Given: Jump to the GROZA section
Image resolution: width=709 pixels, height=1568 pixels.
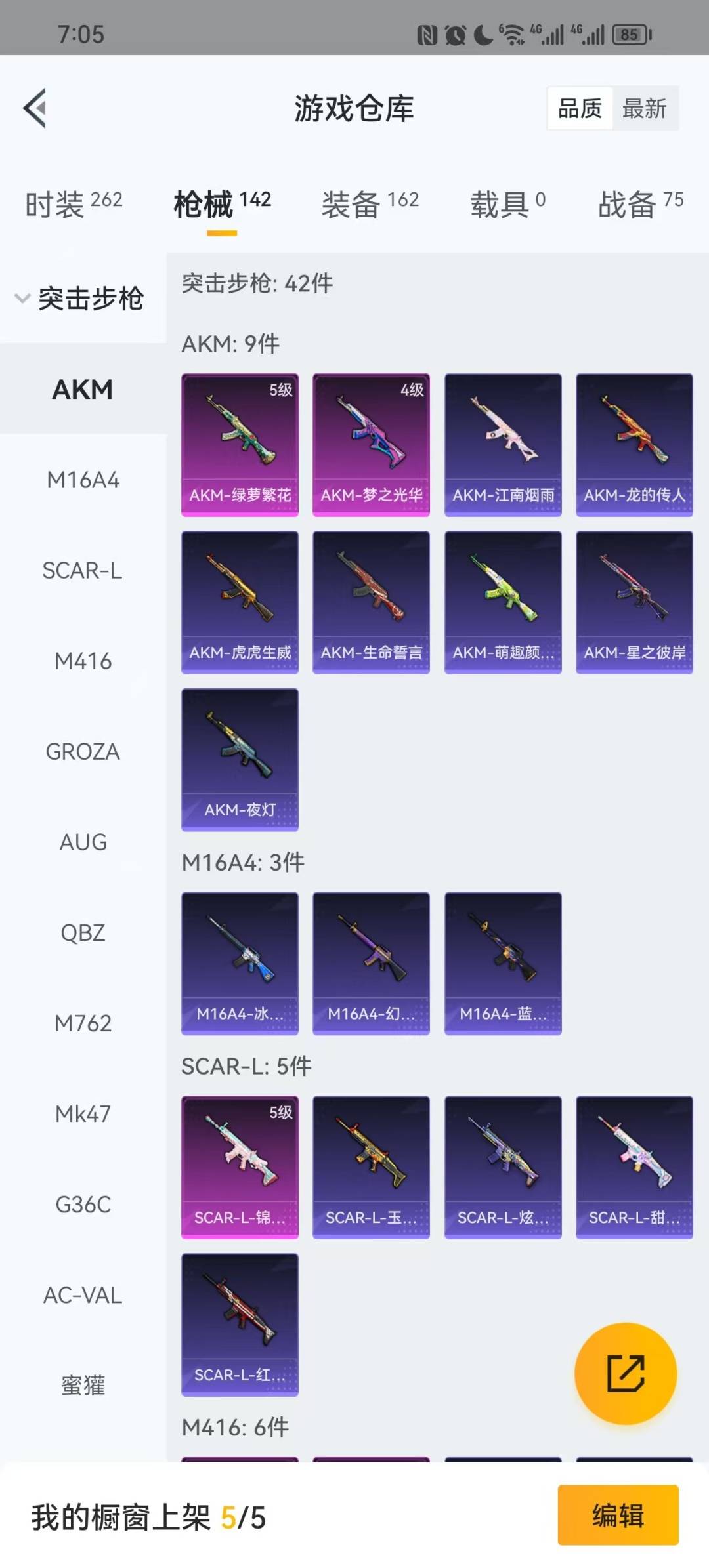Looking at the screenshot, I should coord(83,751).
